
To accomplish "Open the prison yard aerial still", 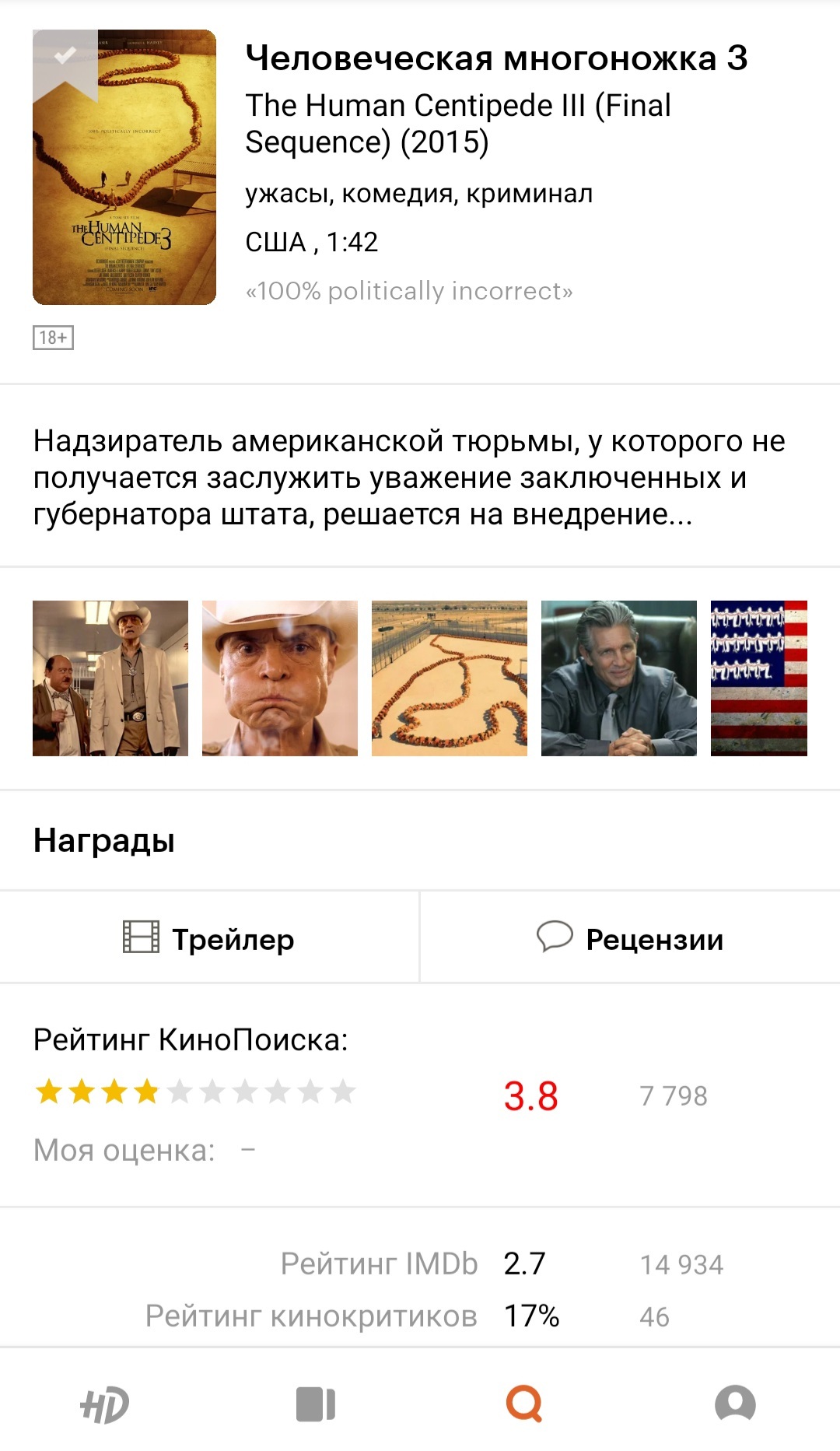I will tap(450, 678).
